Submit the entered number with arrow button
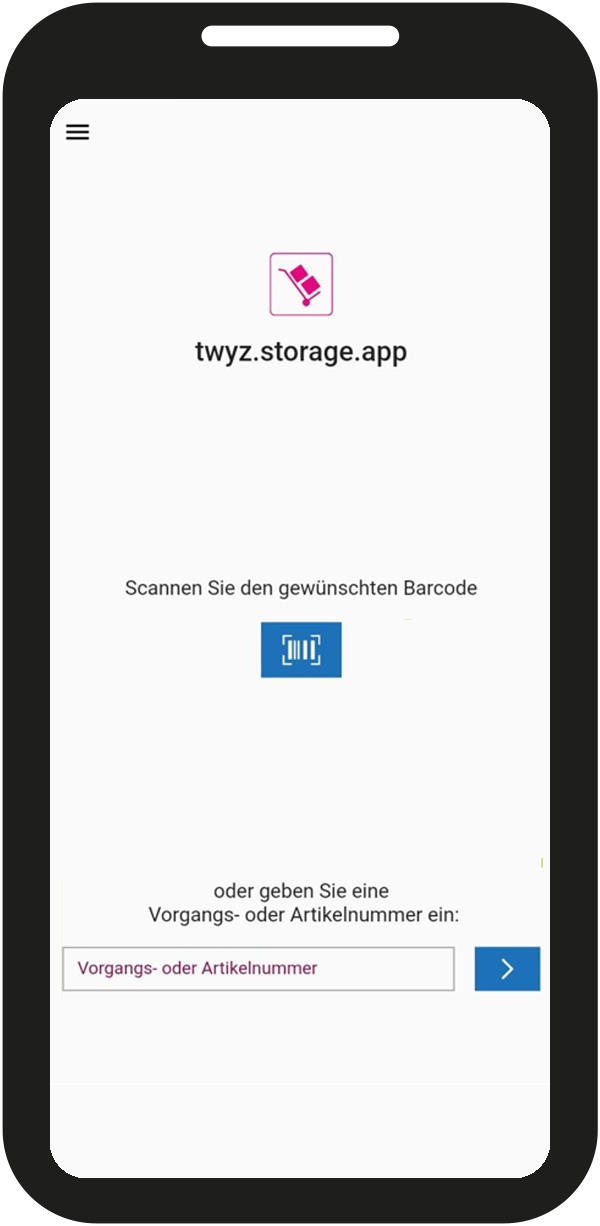This screenshot has height=1226, width=600. pos(507,969)
